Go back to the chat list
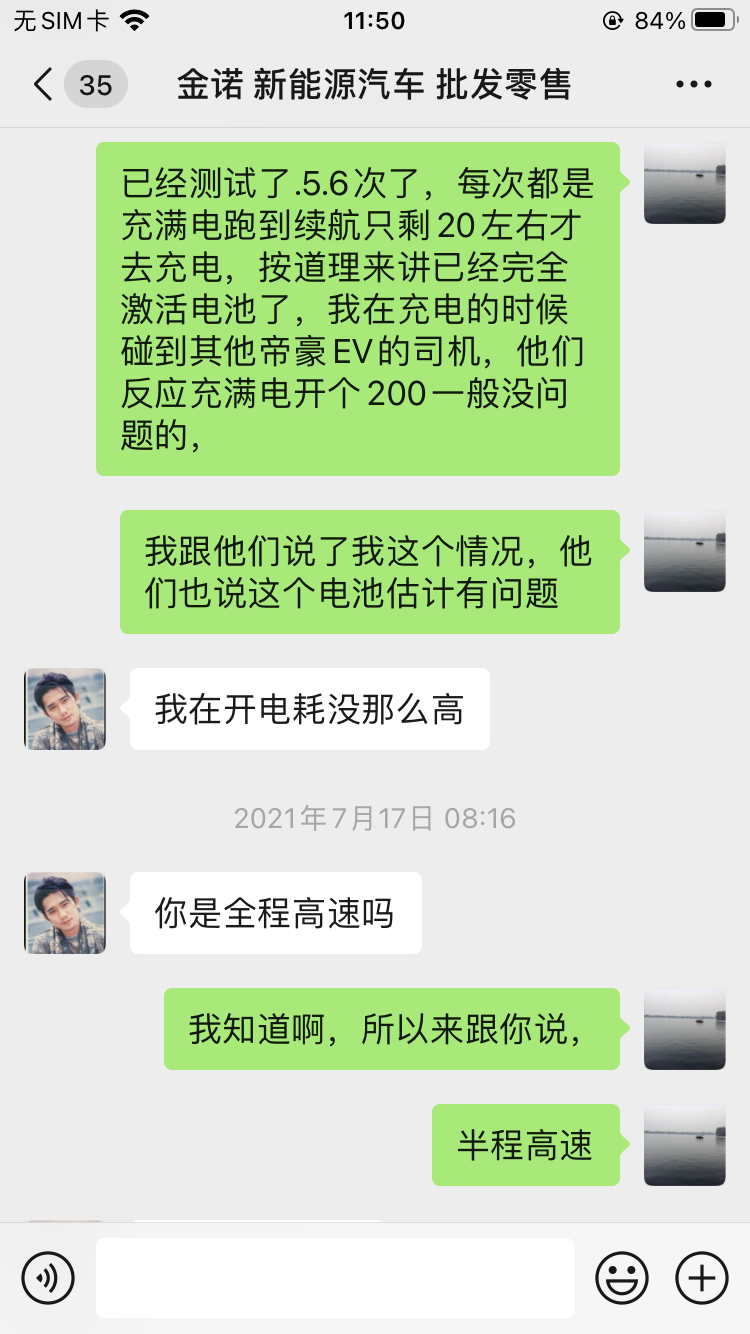 pos(44,84)
